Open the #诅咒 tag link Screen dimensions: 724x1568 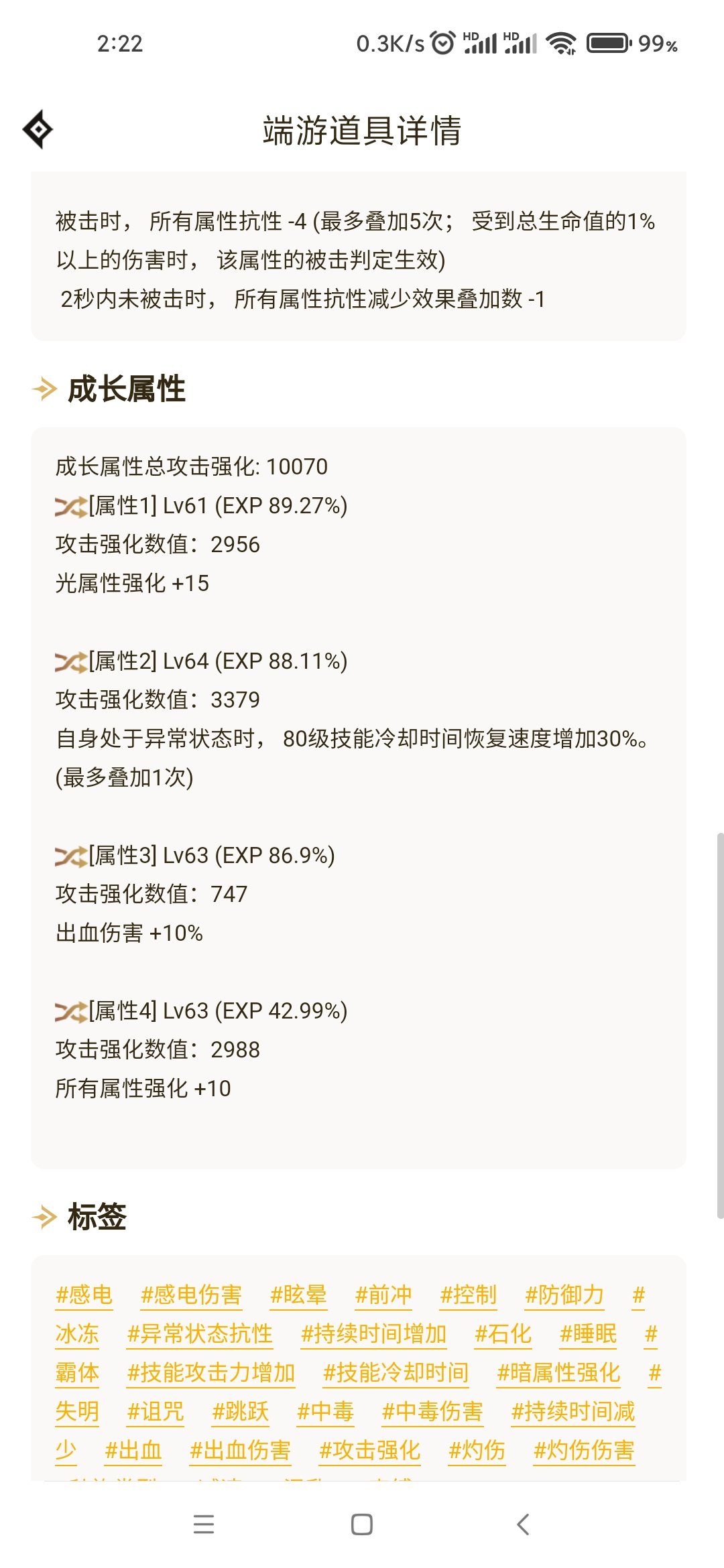coord(156,1411)
